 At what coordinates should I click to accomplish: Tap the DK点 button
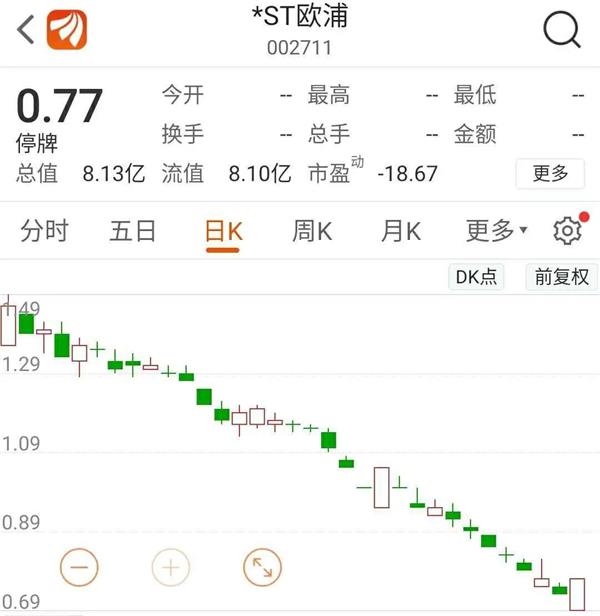476,277
